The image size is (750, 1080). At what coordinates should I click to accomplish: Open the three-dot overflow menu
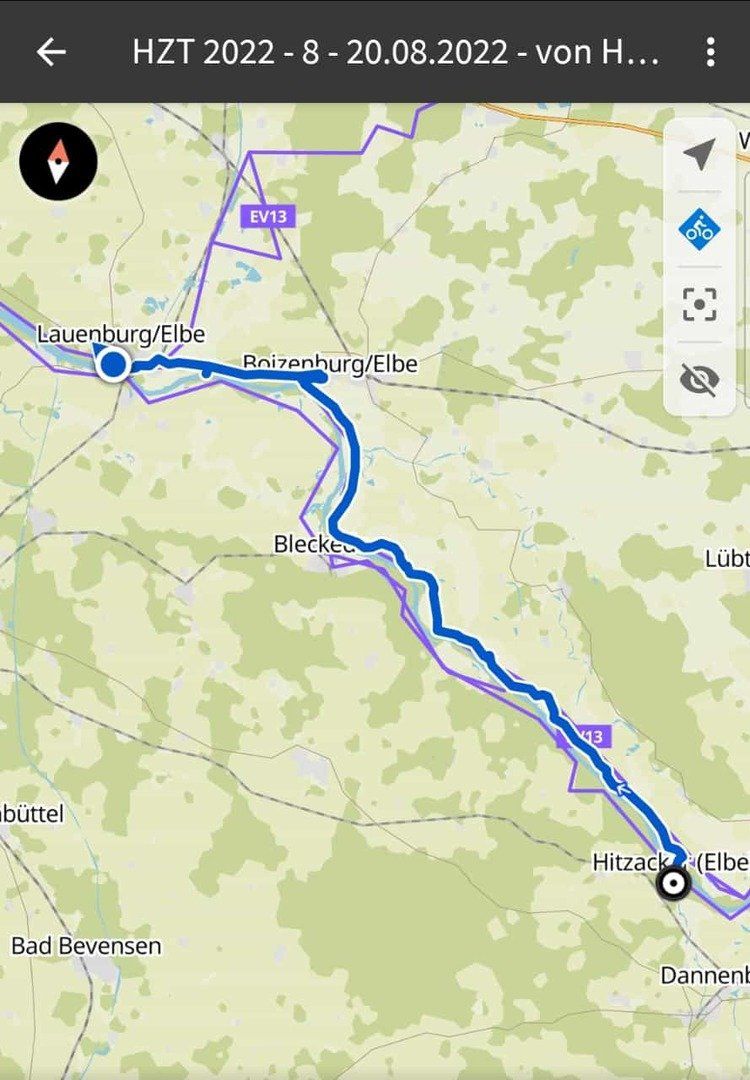pos(710,52)
